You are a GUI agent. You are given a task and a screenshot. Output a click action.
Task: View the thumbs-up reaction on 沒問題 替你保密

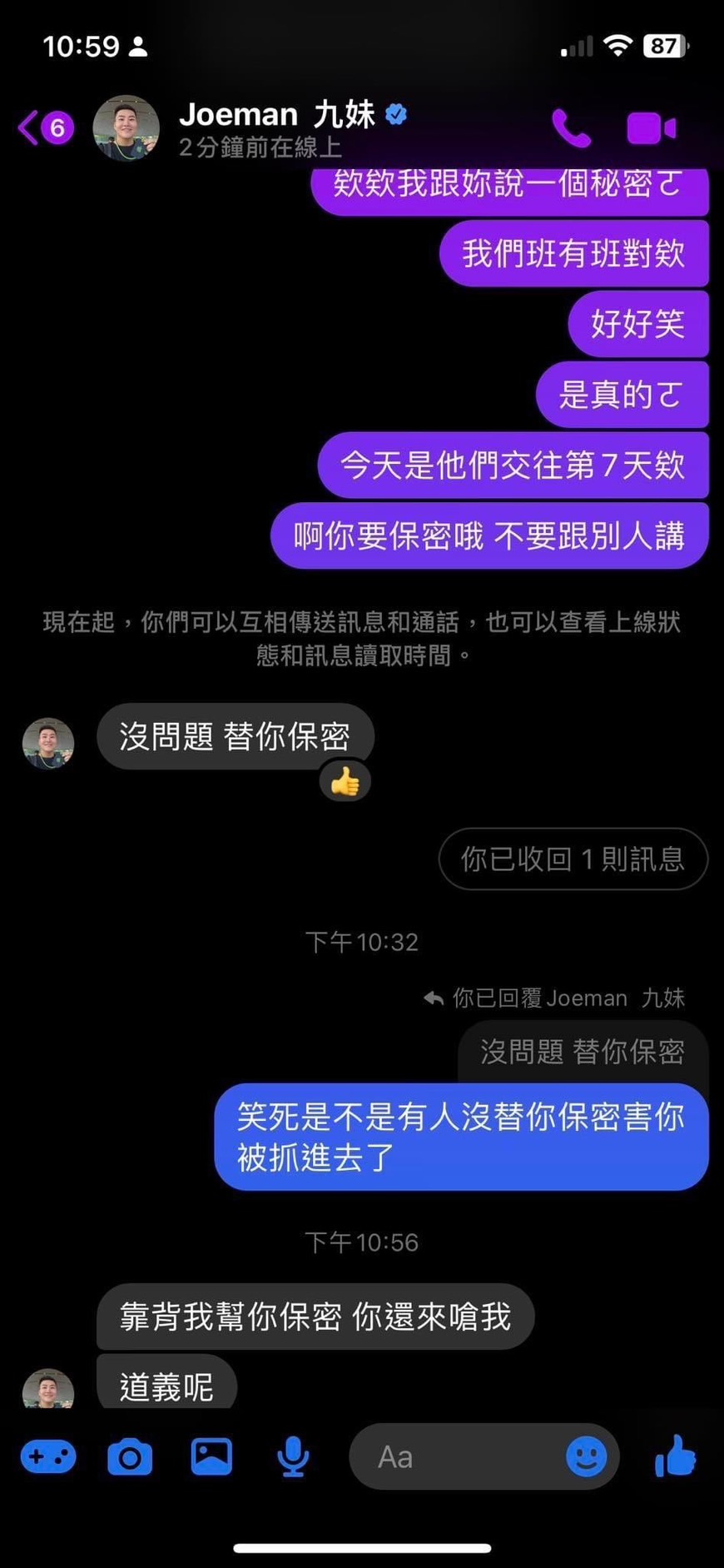(345, 781)
